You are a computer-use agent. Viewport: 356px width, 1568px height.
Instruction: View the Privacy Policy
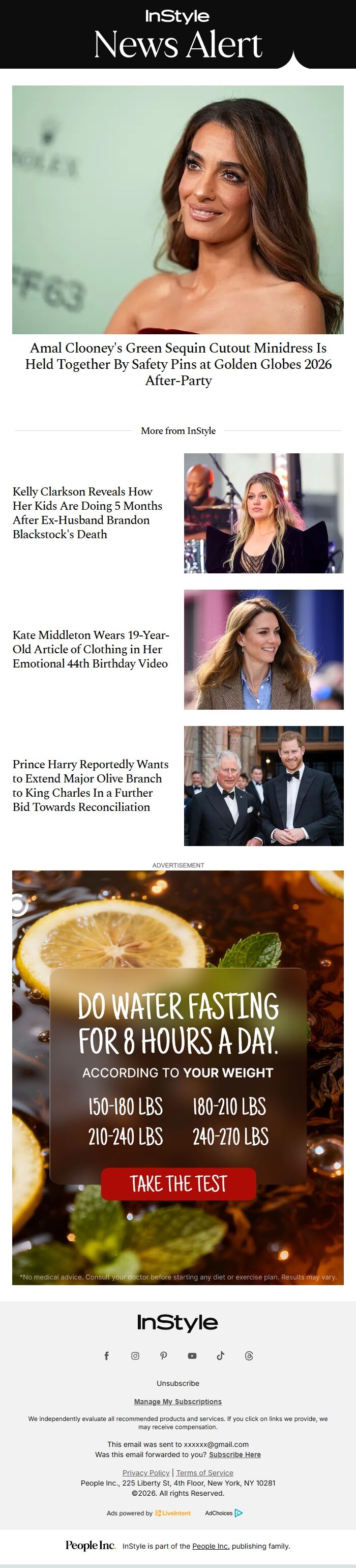click(146, 1472)
